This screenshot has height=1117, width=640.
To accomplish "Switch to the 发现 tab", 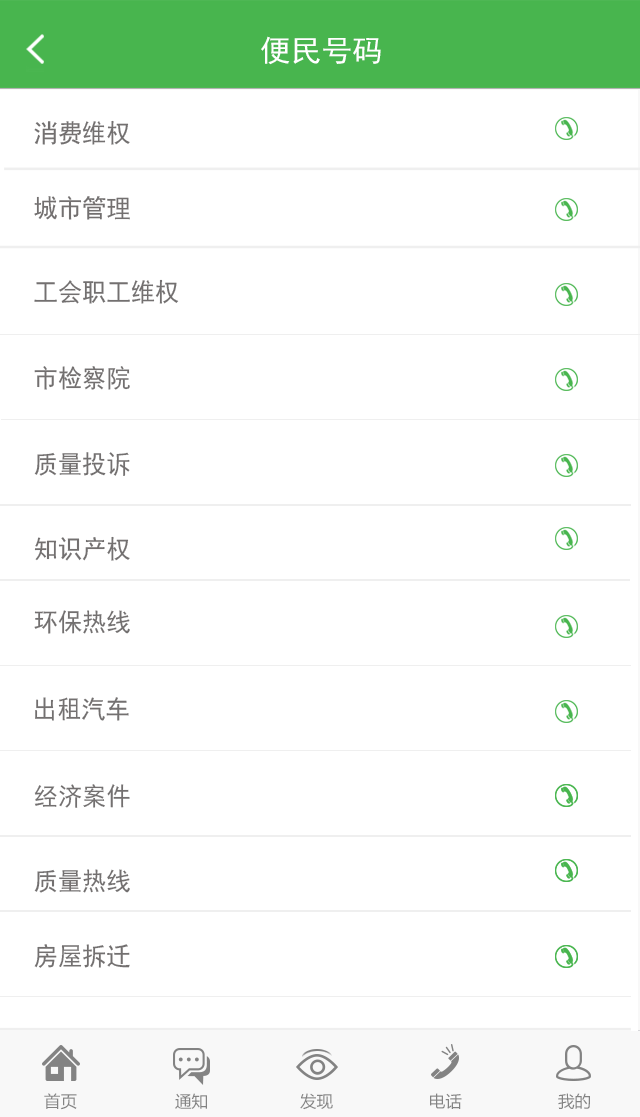I will pos(316,1076).
